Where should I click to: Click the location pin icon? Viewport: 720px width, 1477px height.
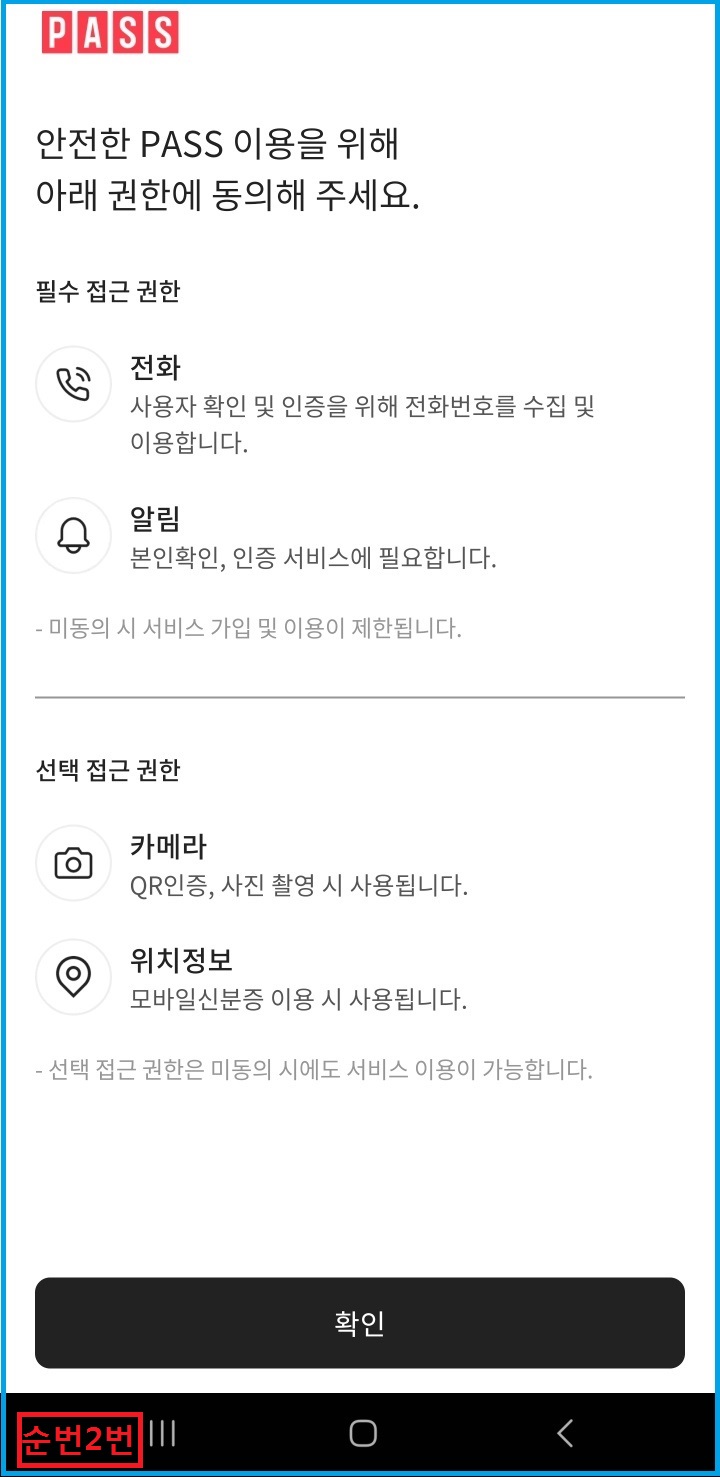click(72, 977)
